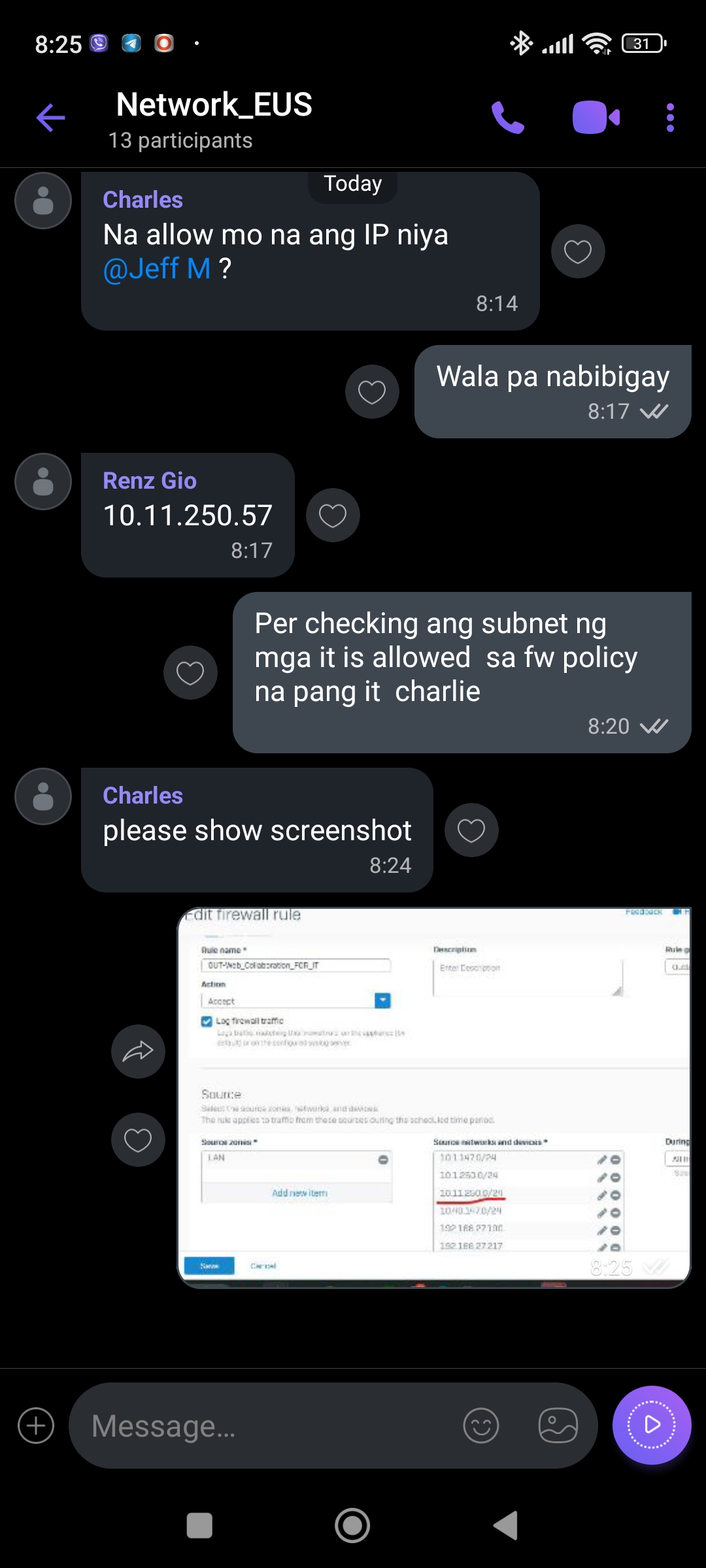Like Charles's 'Na allow mo na' message

(578, 252)
